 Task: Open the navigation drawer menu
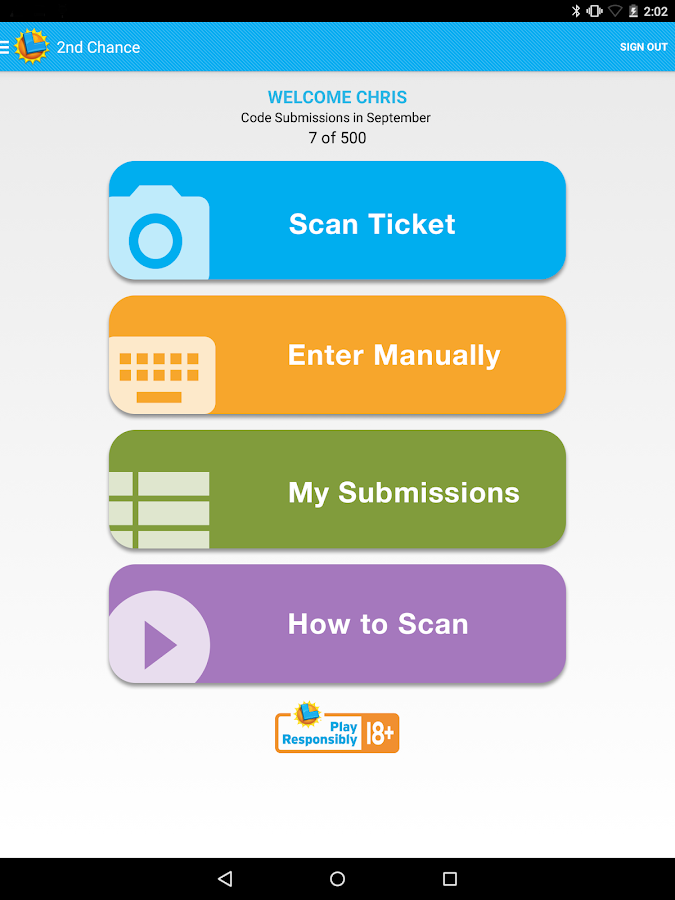6,47
